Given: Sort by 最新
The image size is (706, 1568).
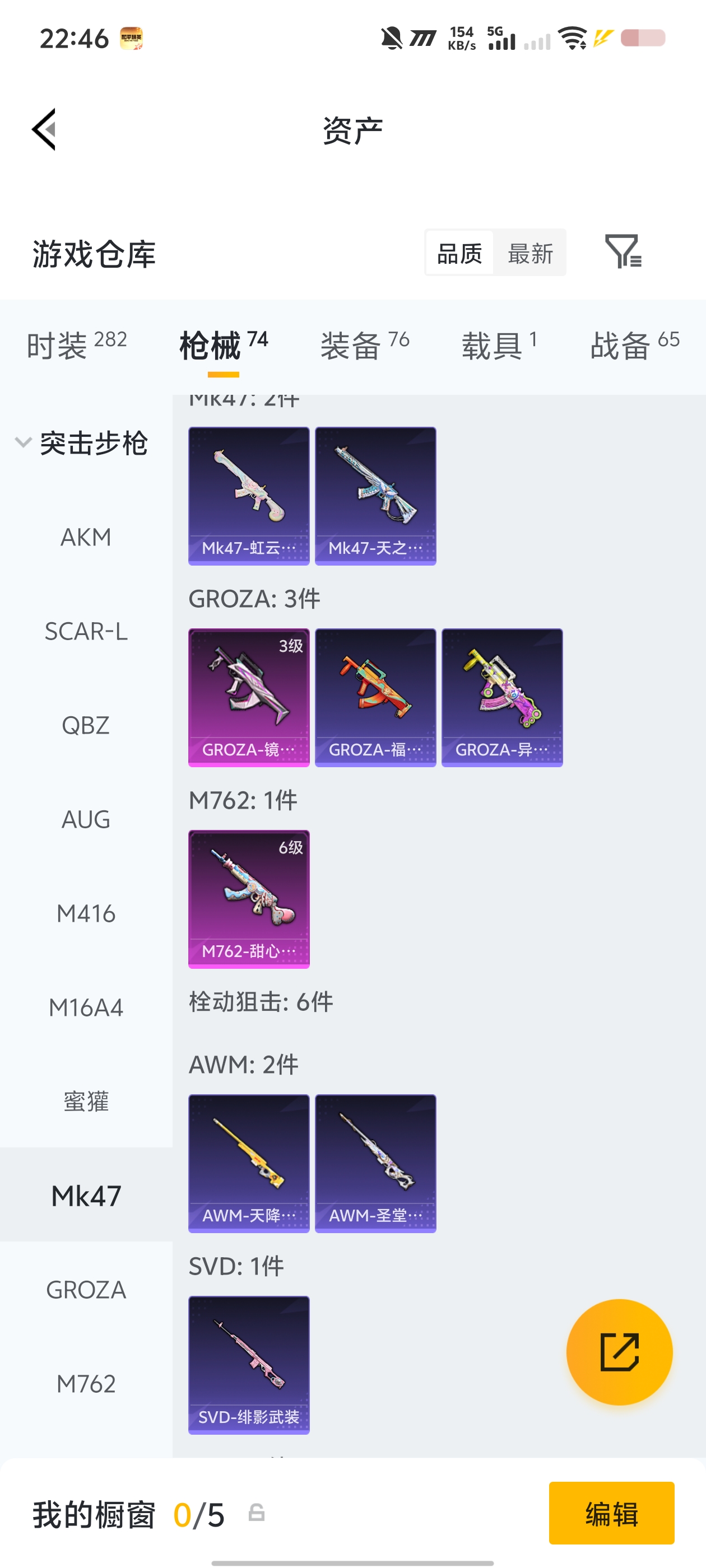Looking at the screenshot, I should (529, 253).
